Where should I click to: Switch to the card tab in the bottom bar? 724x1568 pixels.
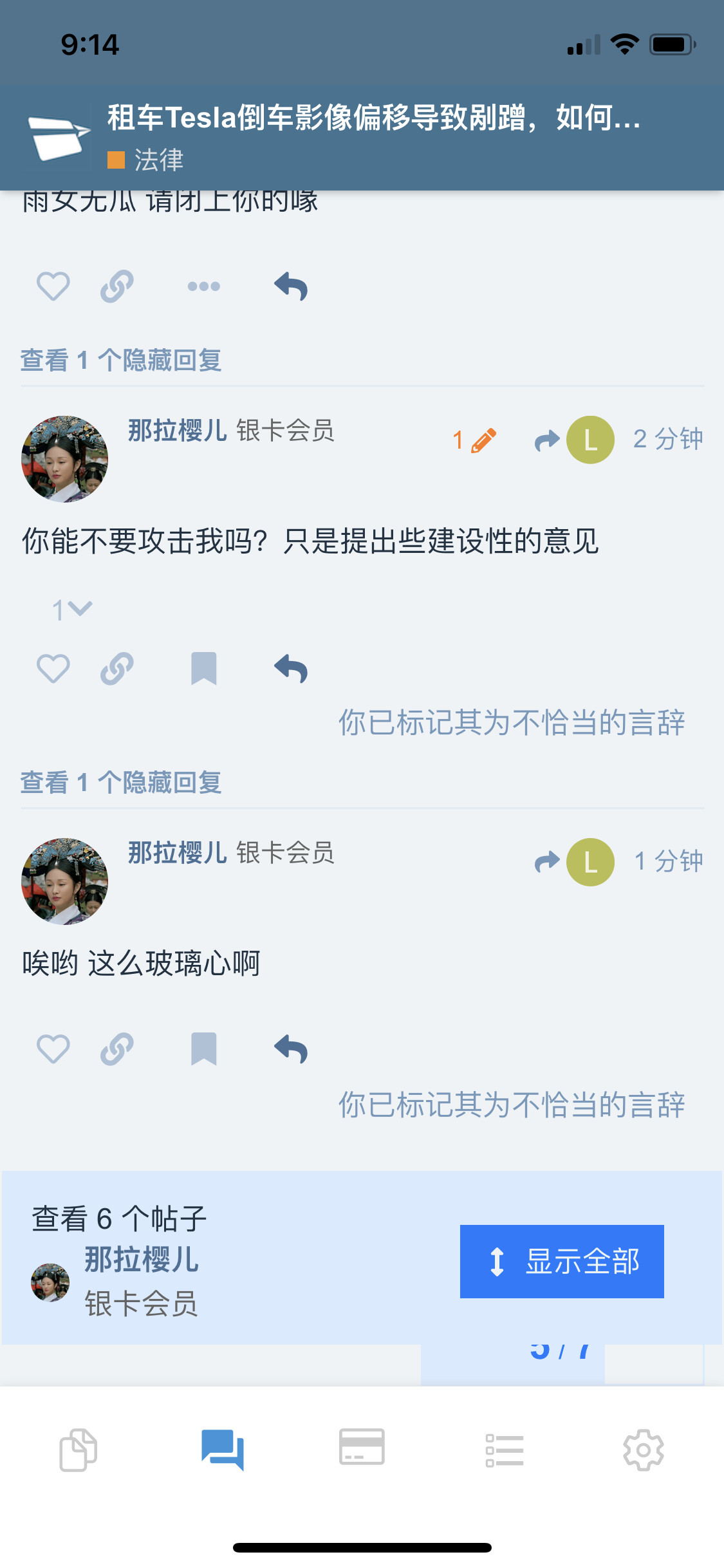[x=362, y=1447]
